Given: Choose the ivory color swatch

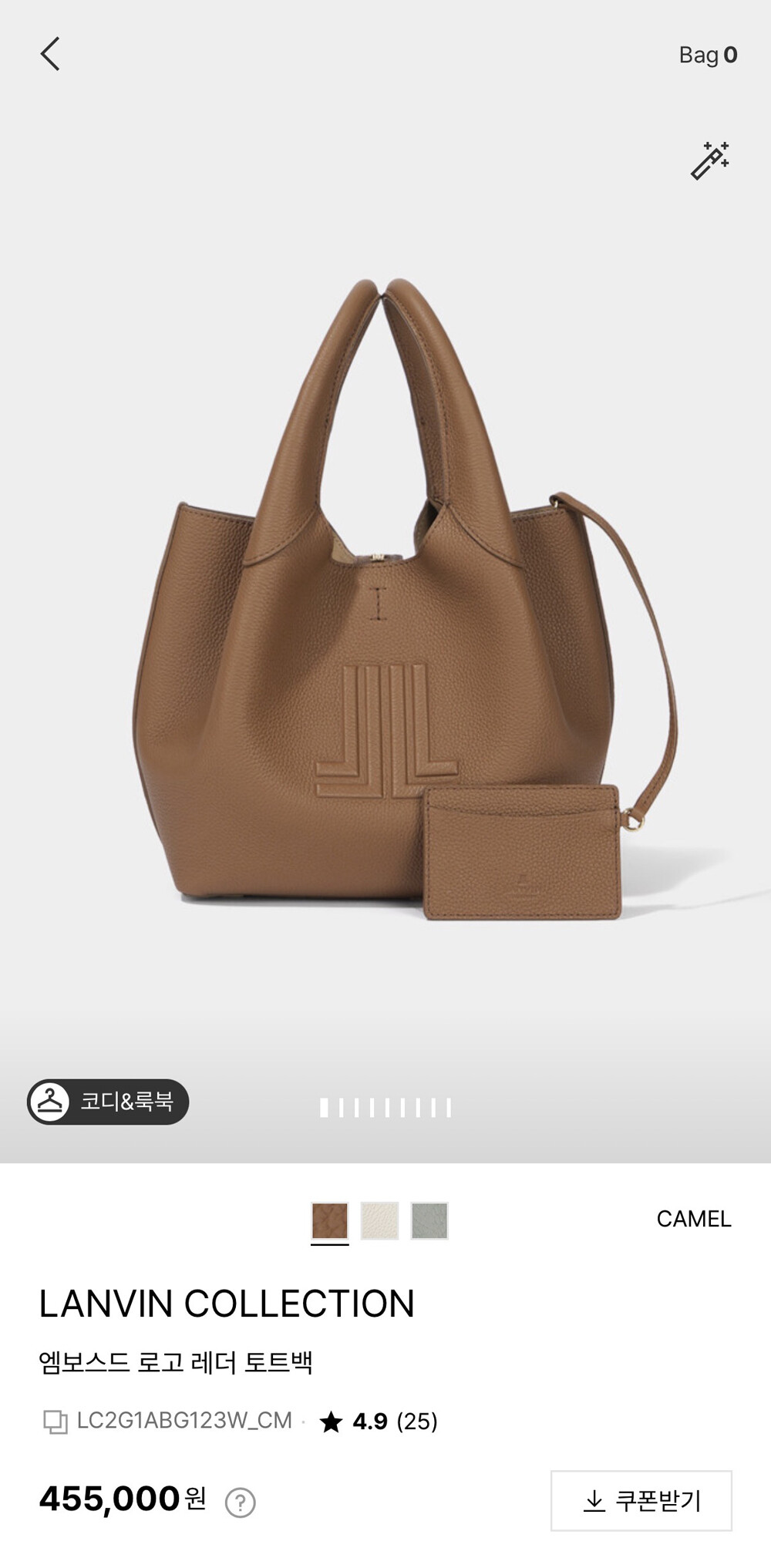Looking at the screenshot, I should tap(380, 1221).
